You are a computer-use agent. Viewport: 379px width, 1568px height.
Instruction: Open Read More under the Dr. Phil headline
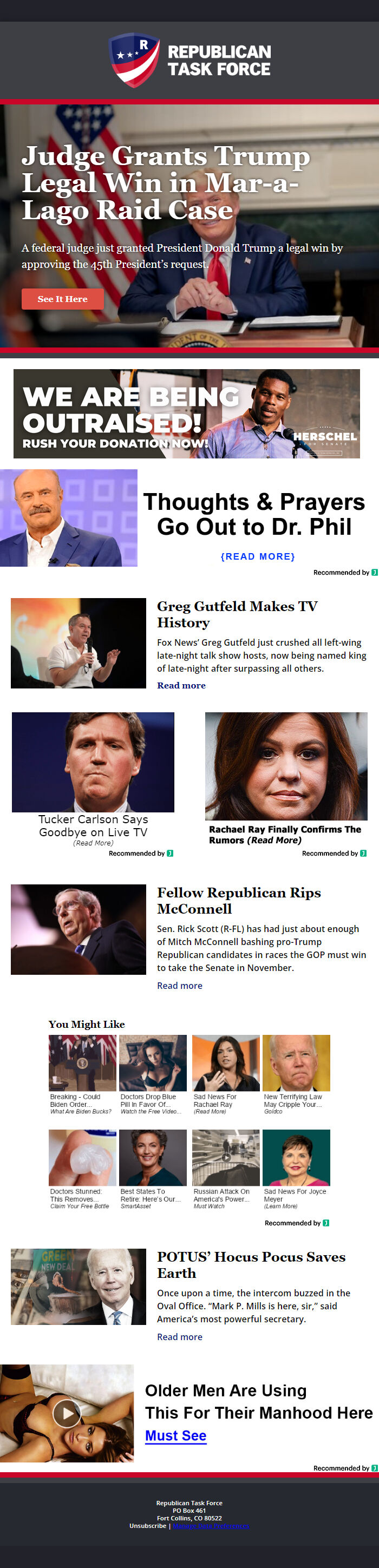coord(257,556)
